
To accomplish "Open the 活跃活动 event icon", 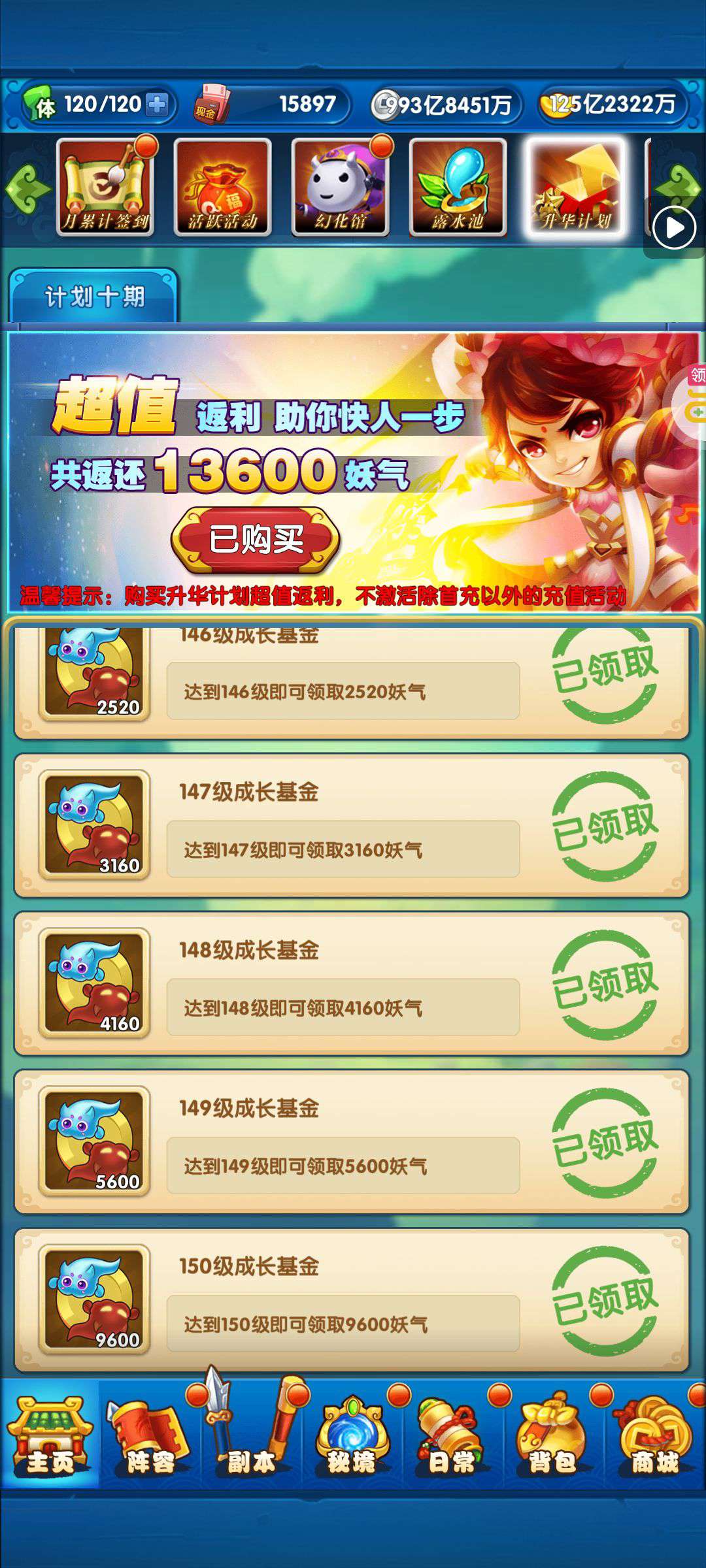I will coord(223,188).
